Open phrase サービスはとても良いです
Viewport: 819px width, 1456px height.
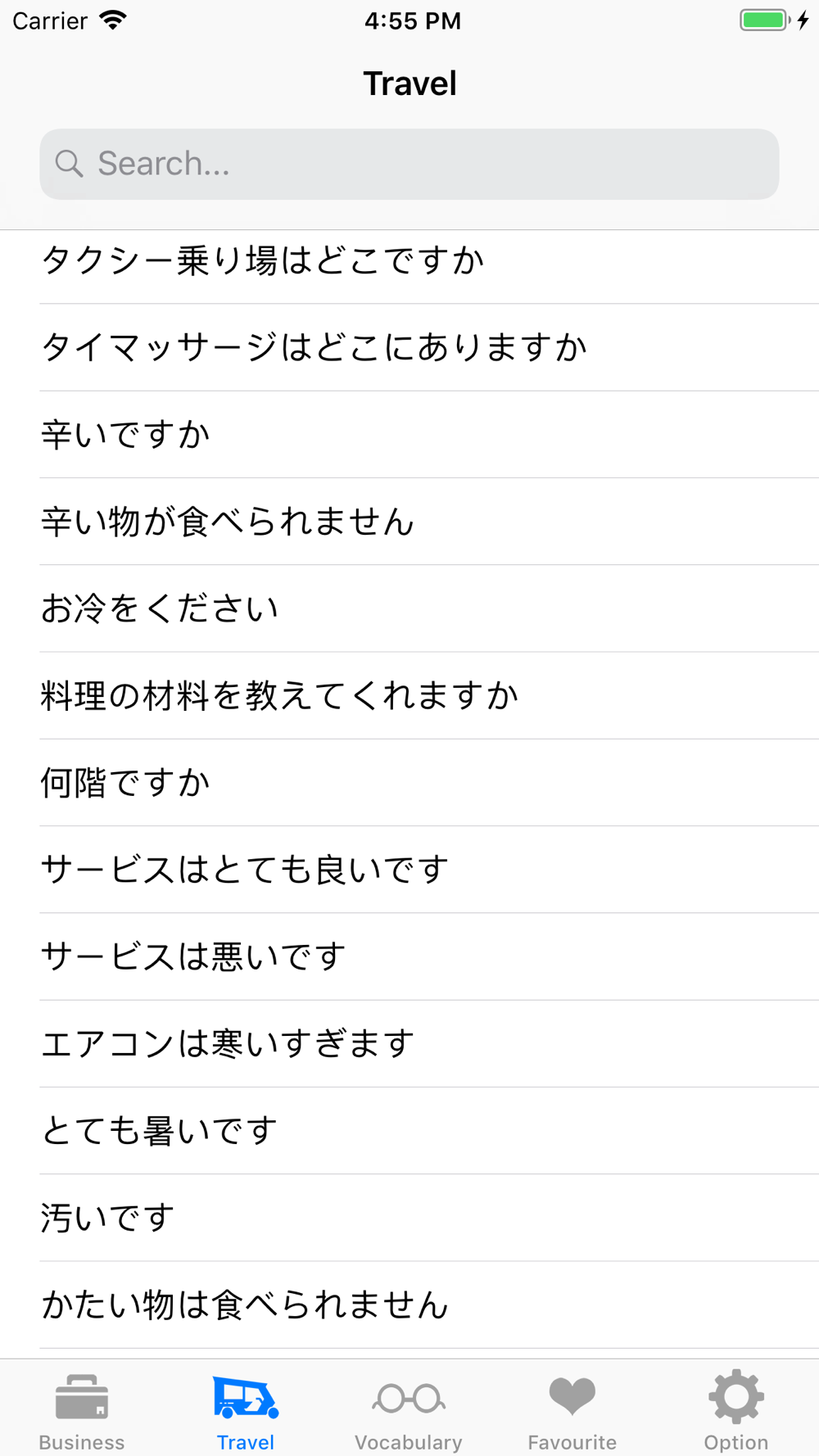409,870
